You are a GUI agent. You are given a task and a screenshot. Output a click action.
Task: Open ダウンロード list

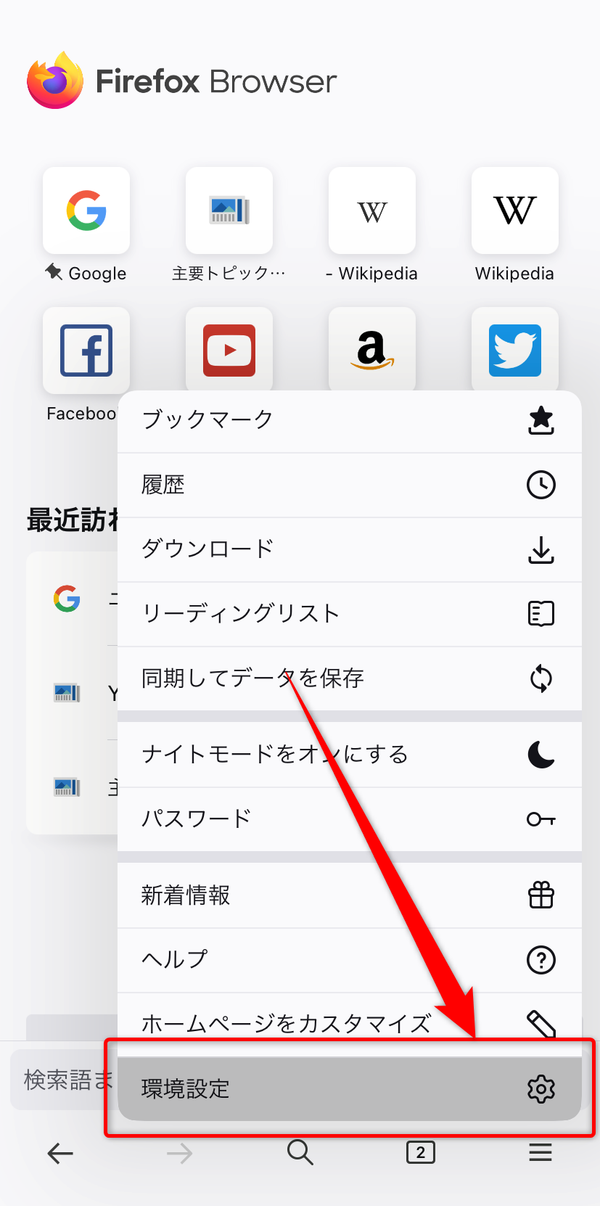[x=349, y=549]
